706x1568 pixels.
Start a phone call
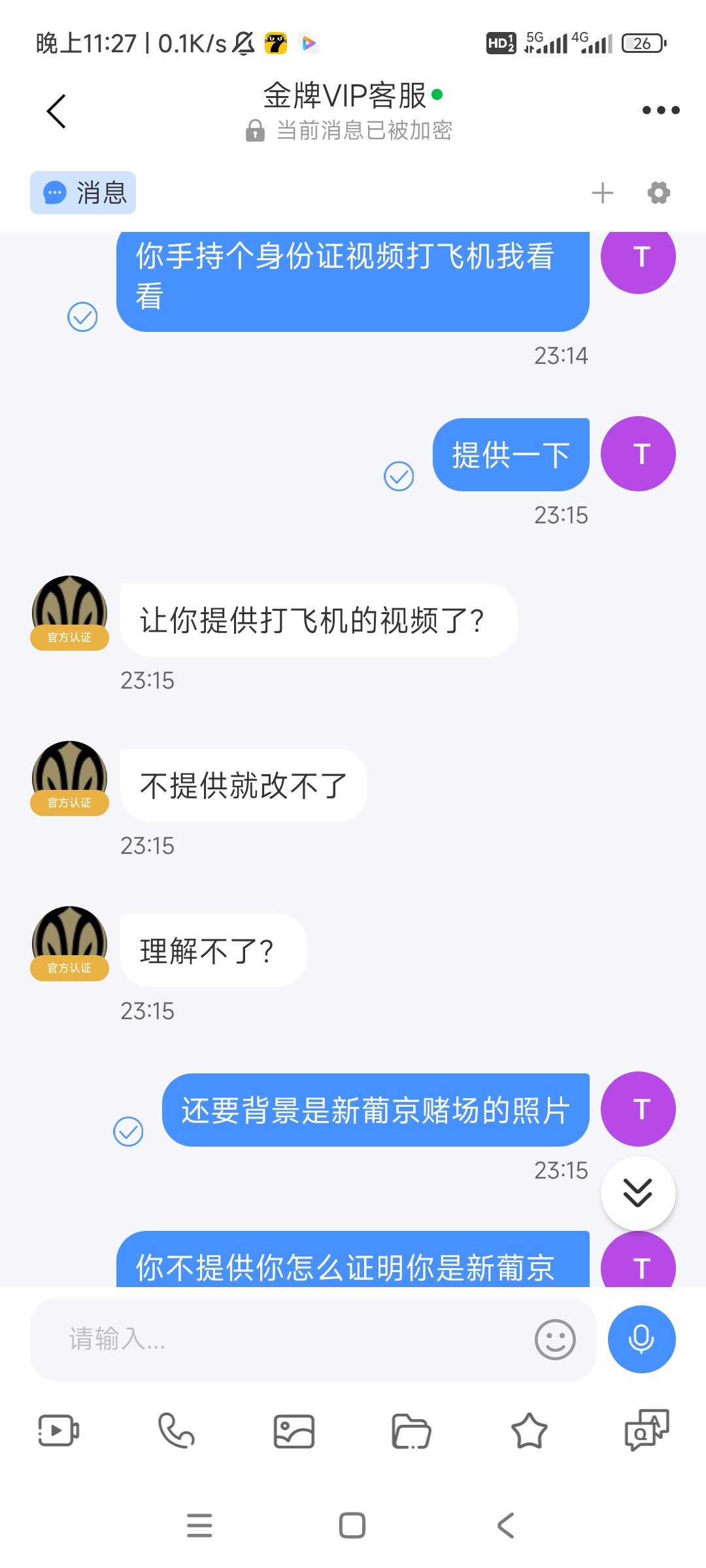[x=176, y=1431]
